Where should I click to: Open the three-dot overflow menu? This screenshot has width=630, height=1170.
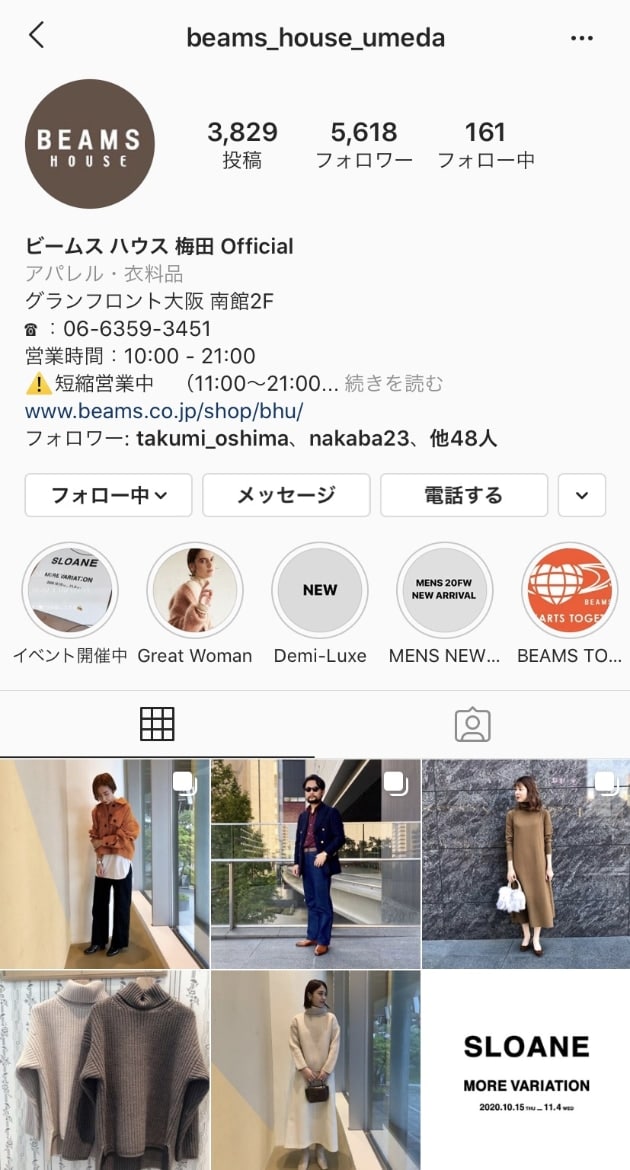[x=582, y=38]
